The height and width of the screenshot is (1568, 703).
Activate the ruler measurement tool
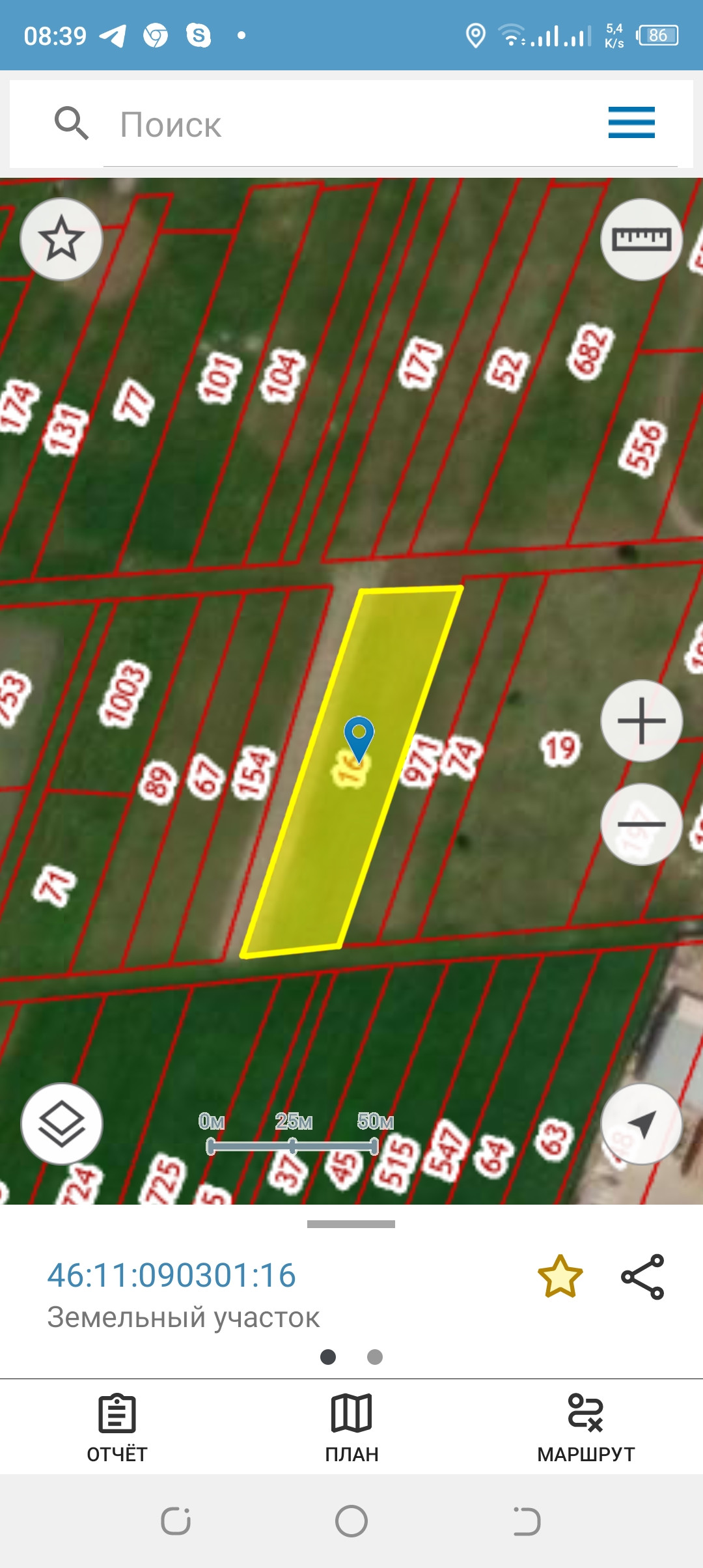tap(641, 239)
